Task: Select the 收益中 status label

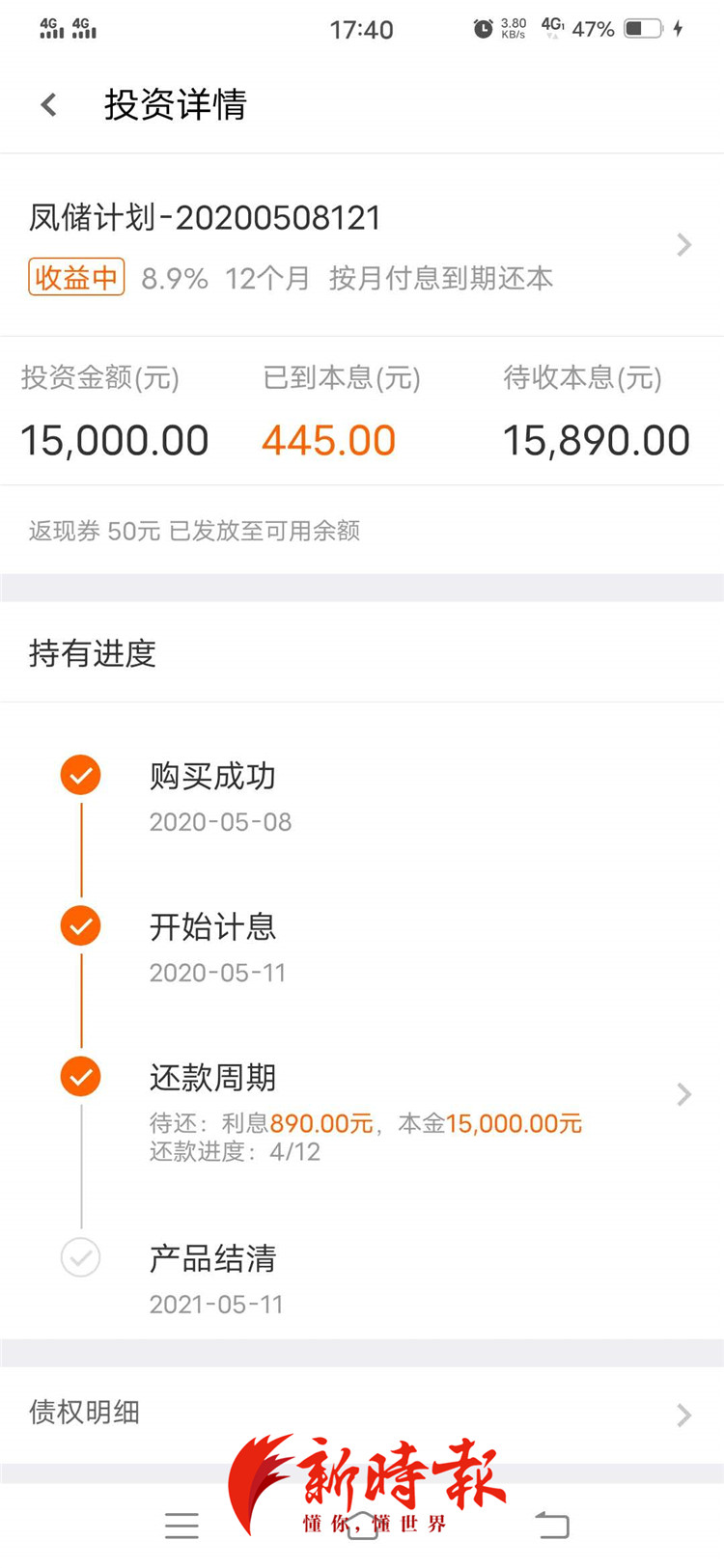Action: [x=75, y=278]
